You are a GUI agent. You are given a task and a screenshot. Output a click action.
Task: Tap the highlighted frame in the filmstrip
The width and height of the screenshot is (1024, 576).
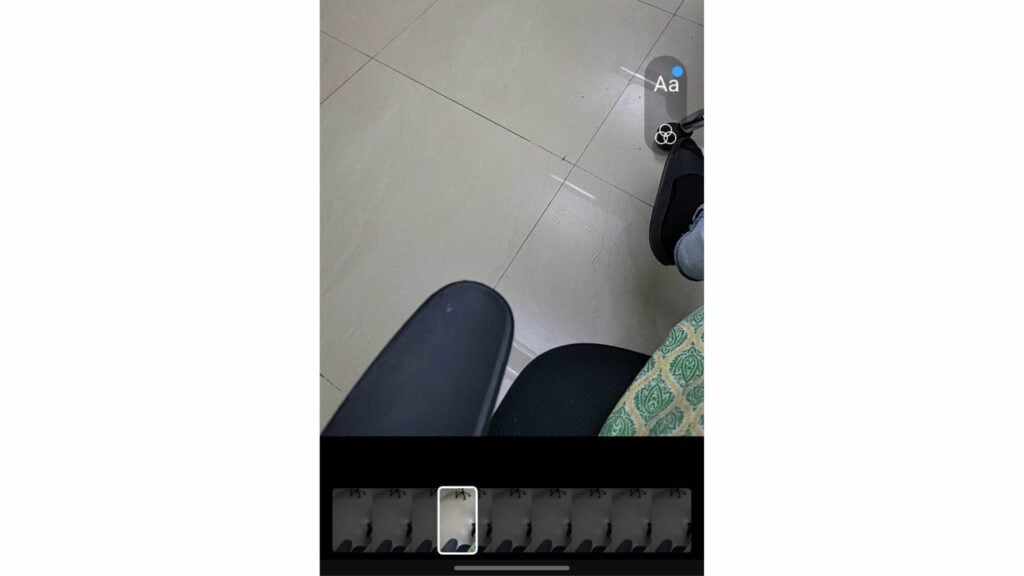point(458,519)
